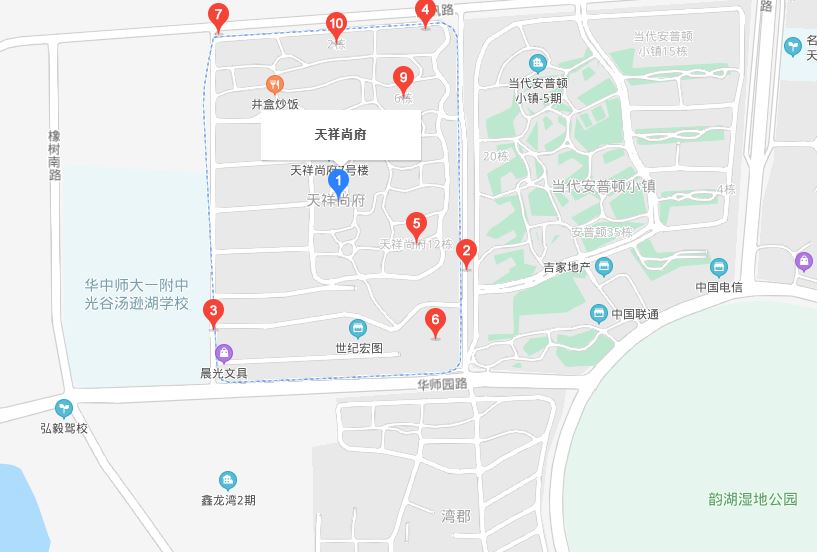The image size is (817, 552).
Task: Open the 鑫龙湾2期 POI icon
Action: tap(228, 481)
